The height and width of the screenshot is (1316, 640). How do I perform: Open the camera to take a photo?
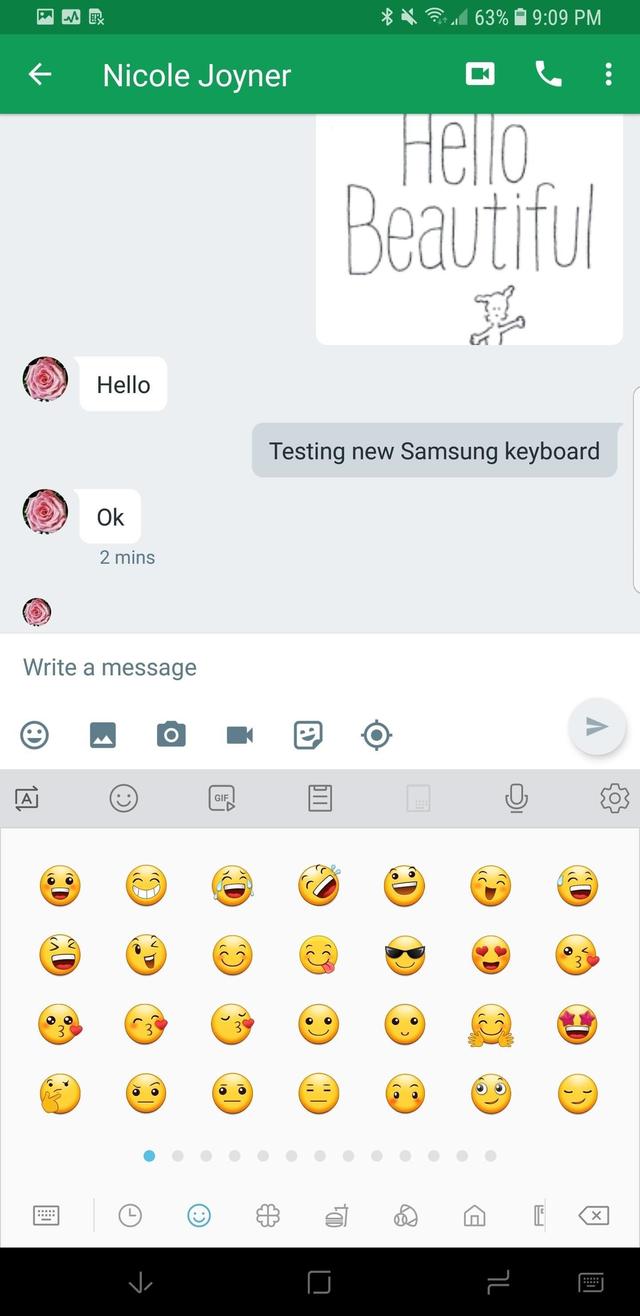pyautogui.click(x=171, y=735)
